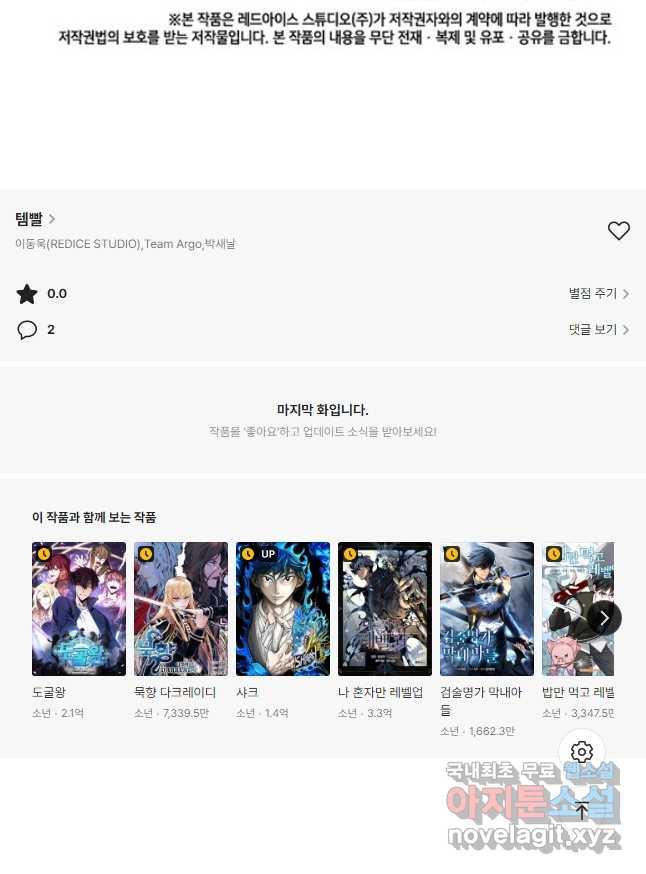Jump back to the top of the page

(x=582, y=810)
